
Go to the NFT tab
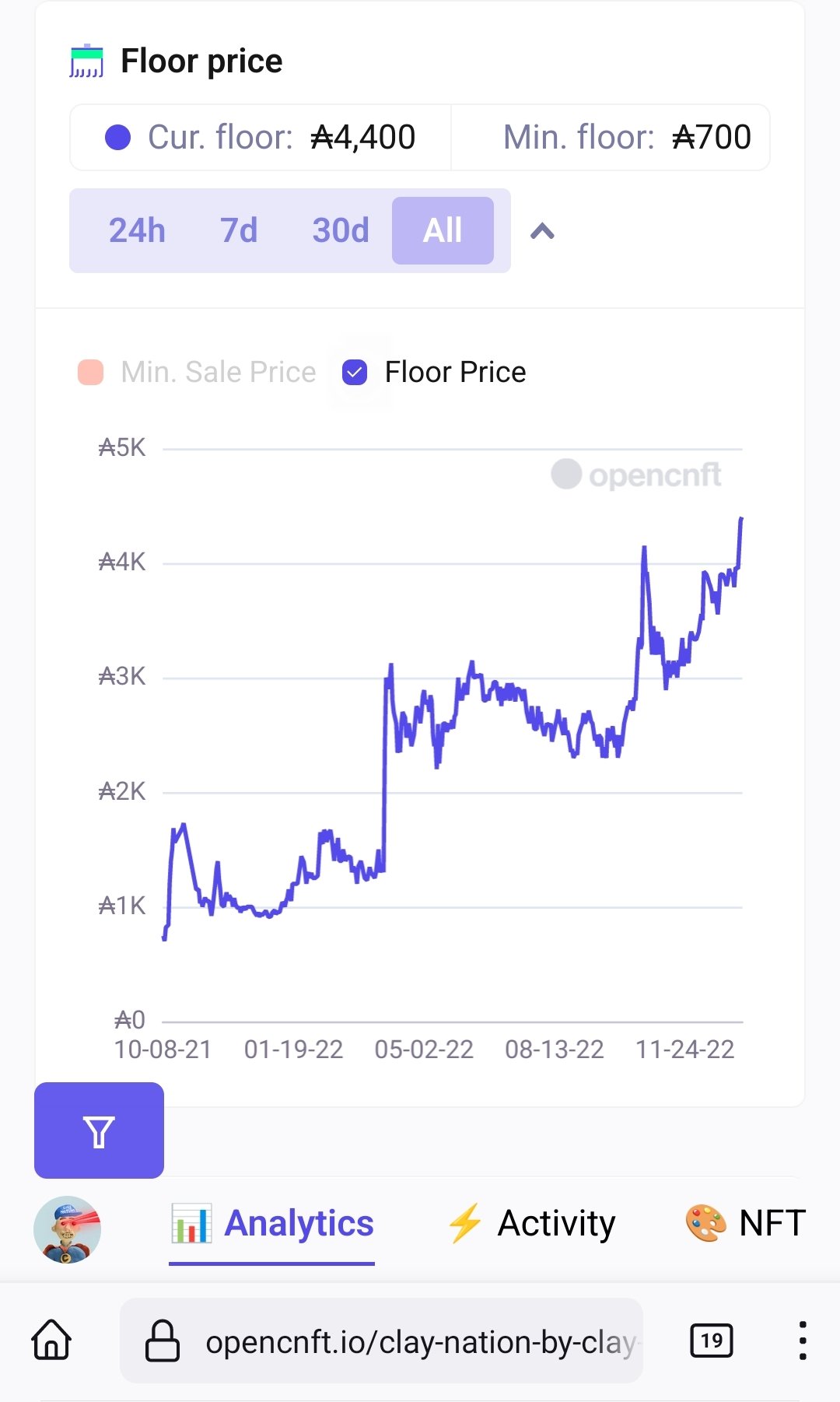(x=745, y=1224)
